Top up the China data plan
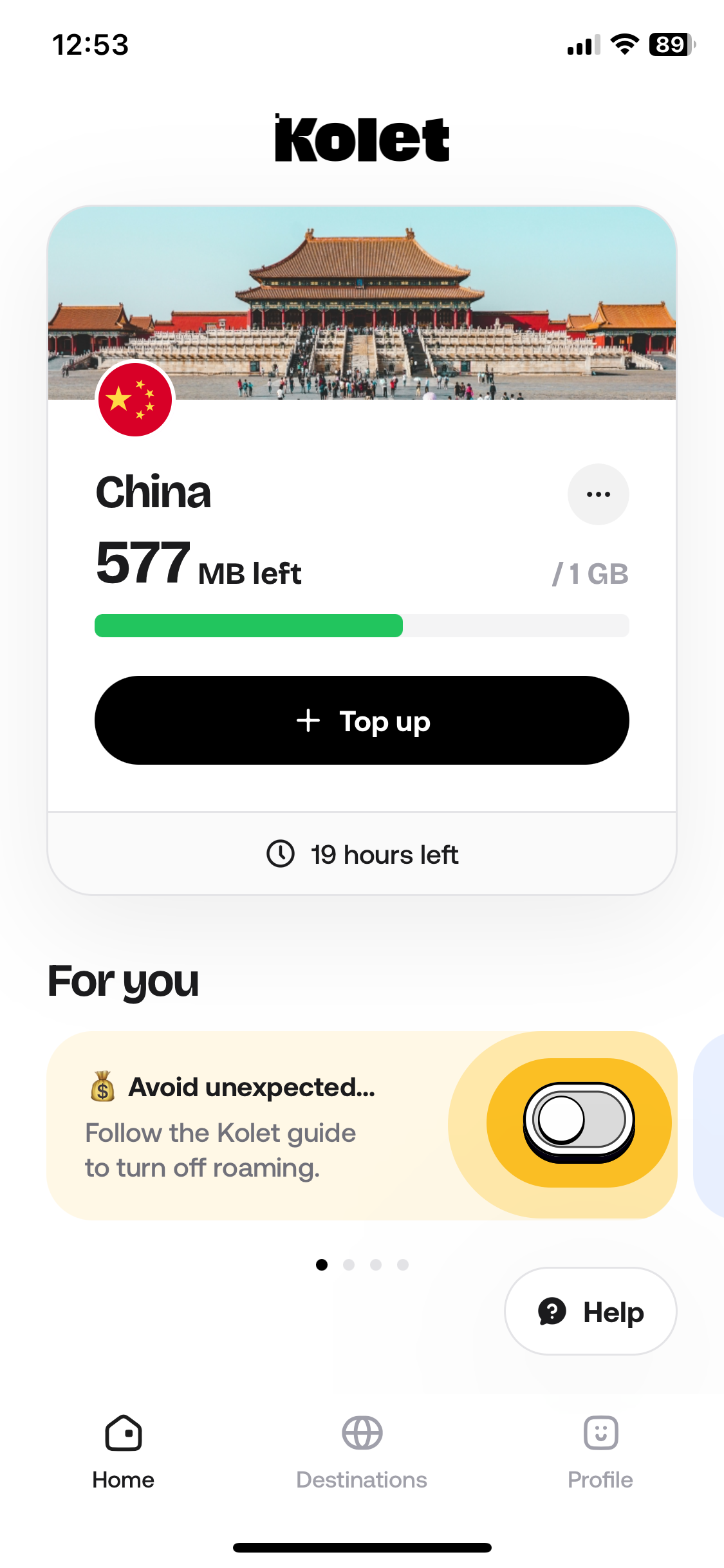724x1568 pixels. (362, 720)
